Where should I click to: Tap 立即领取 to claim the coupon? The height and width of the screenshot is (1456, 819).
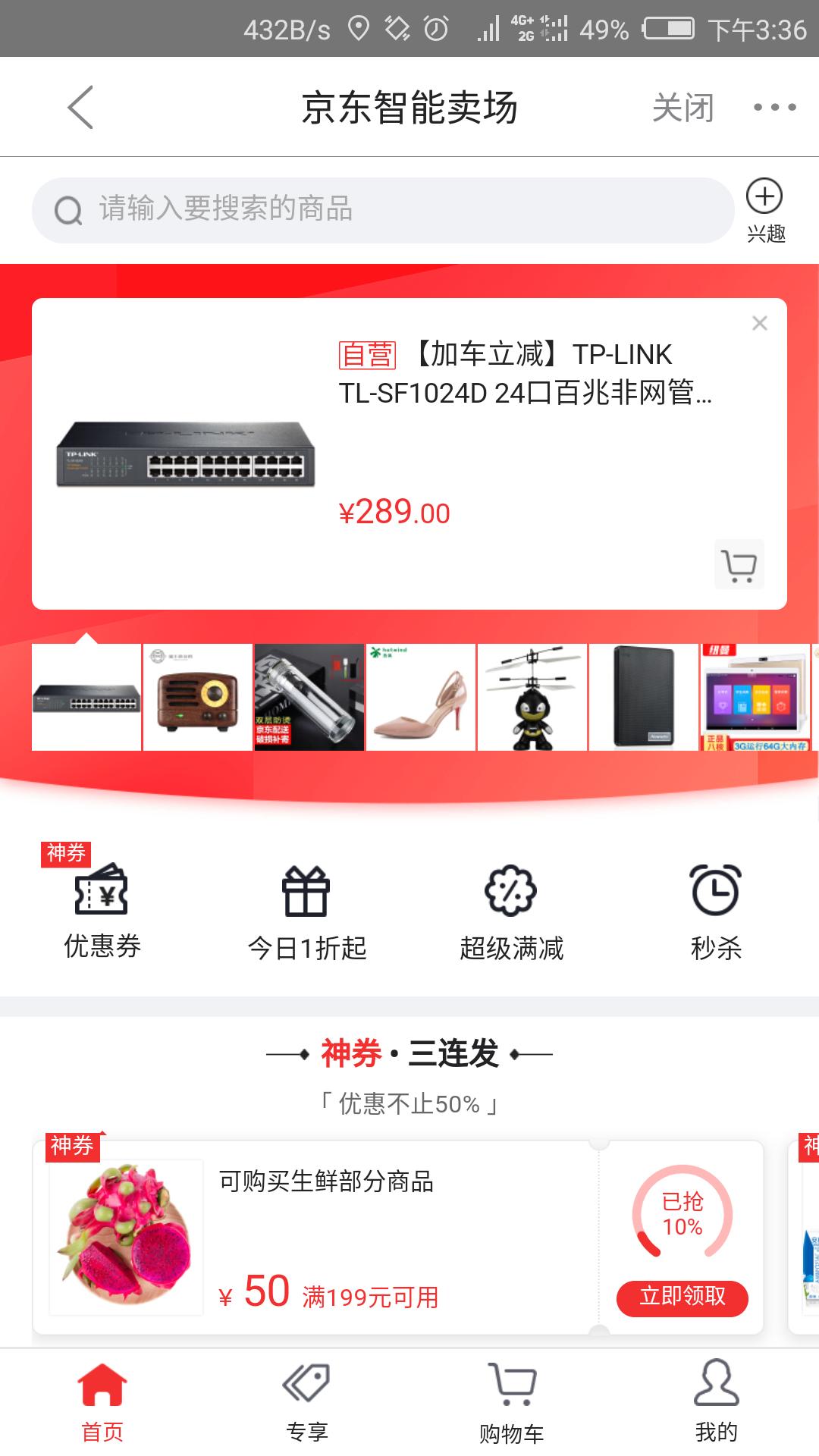tap(682, 1298)
